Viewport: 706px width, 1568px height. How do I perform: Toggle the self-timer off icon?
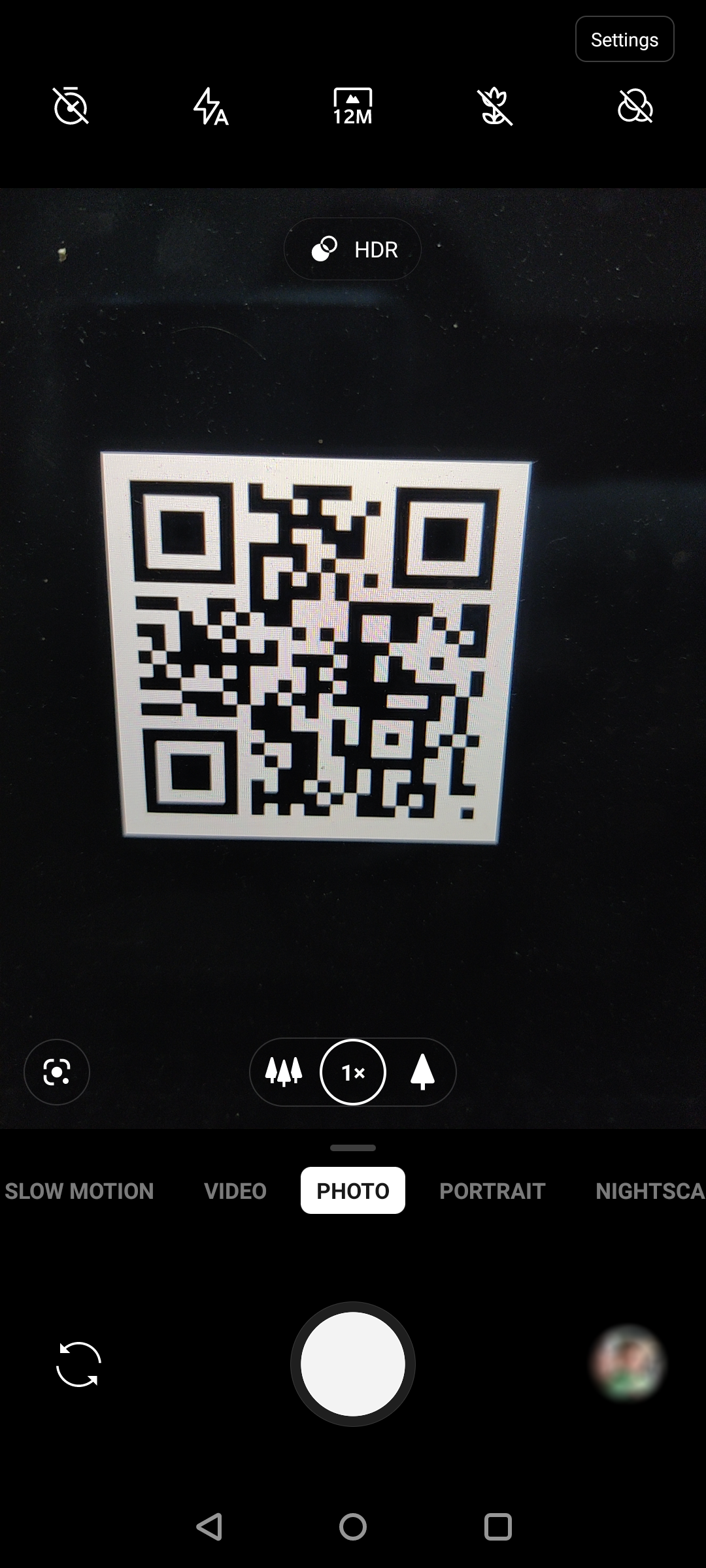72,108
